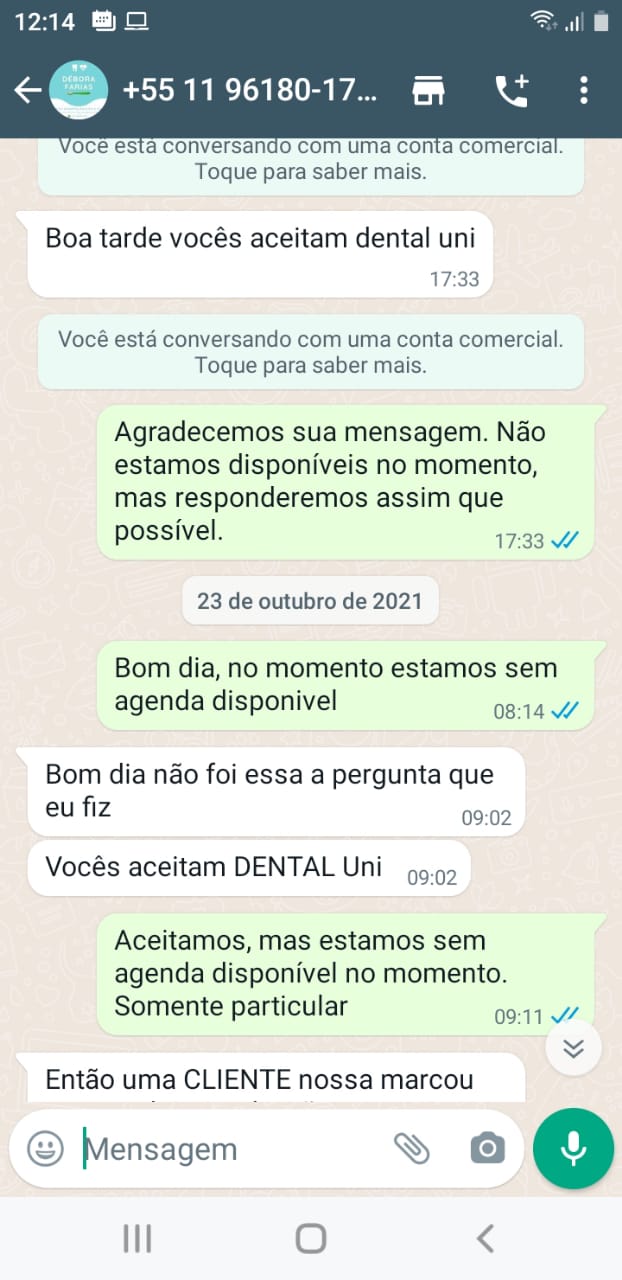Go back to the chat list
This screenshot has height=1280, width=622.
pyautogui.click(x=27, y=91)
